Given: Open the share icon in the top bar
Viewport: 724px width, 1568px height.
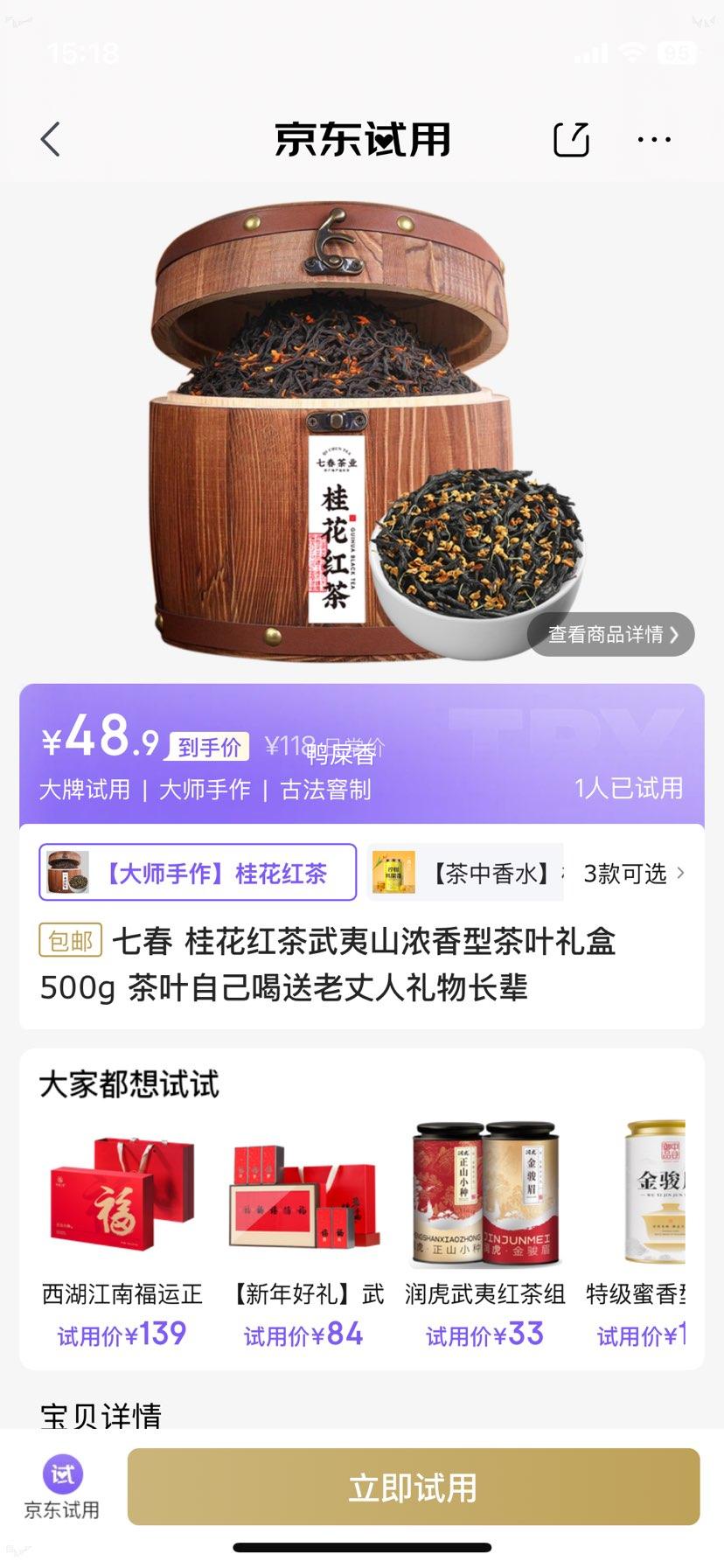Looking at the screenshot, I should (571, 138).
